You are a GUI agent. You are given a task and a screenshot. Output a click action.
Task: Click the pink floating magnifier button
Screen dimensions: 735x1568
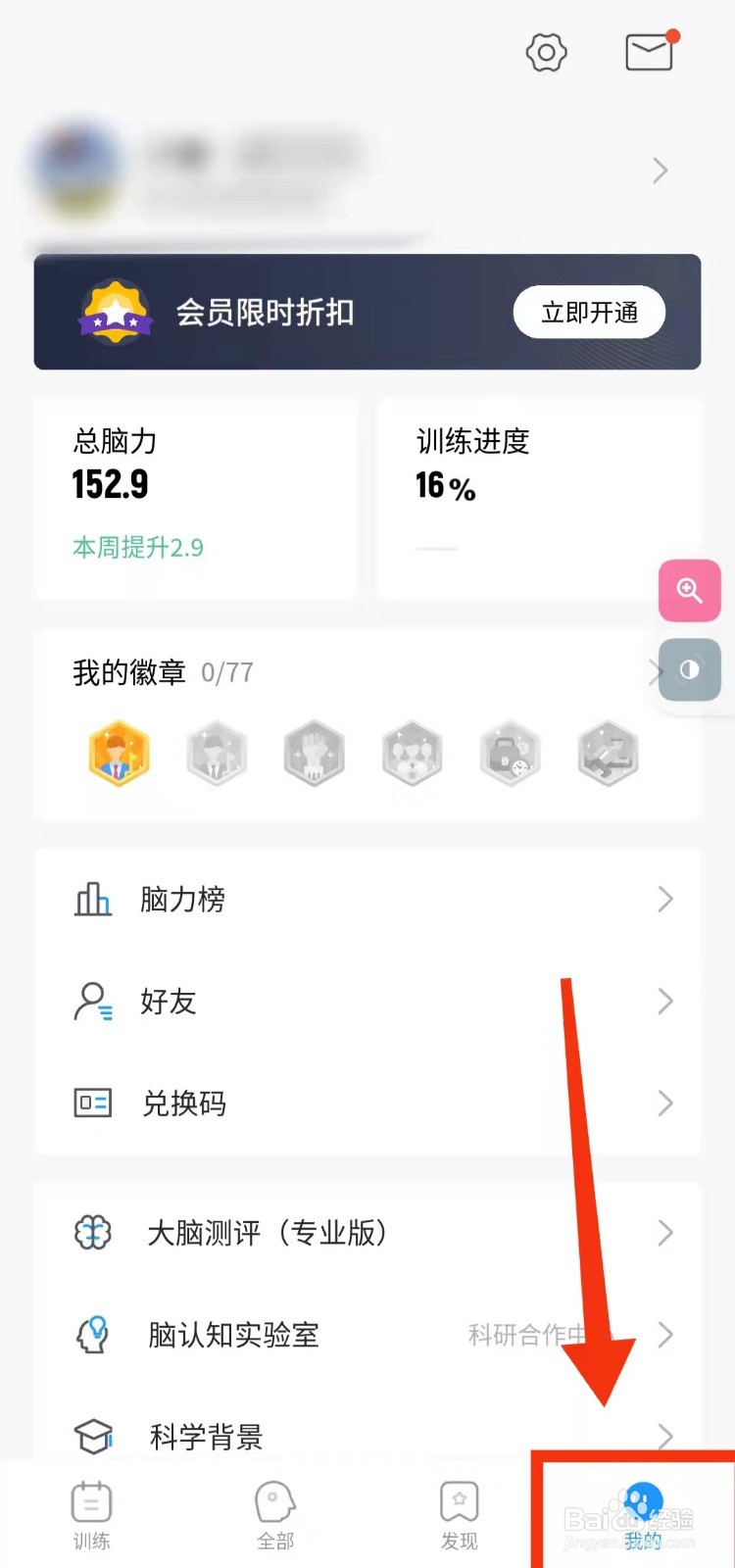(x=689, y=591)
